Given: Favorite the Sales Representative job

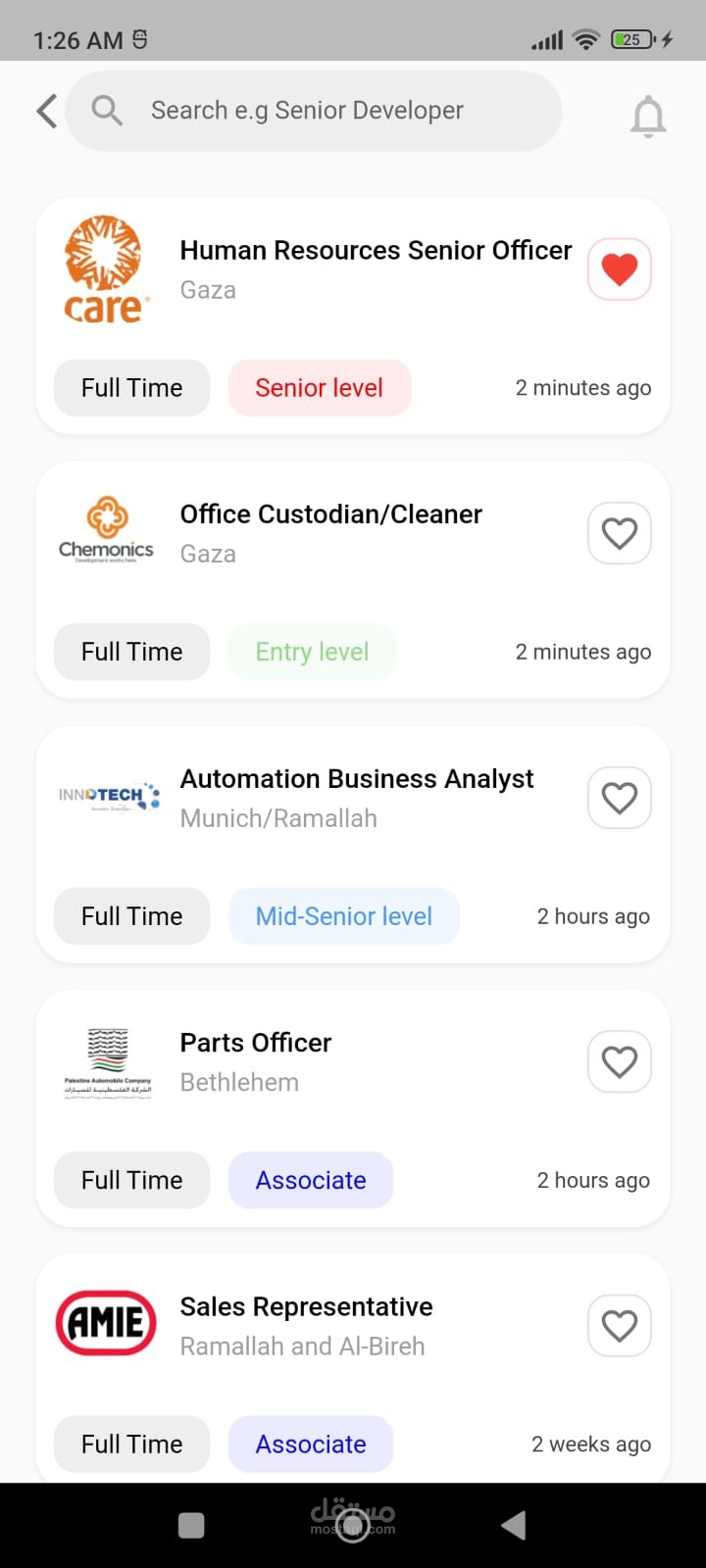Looking at the screenshot, I should tap(619, 1325).
